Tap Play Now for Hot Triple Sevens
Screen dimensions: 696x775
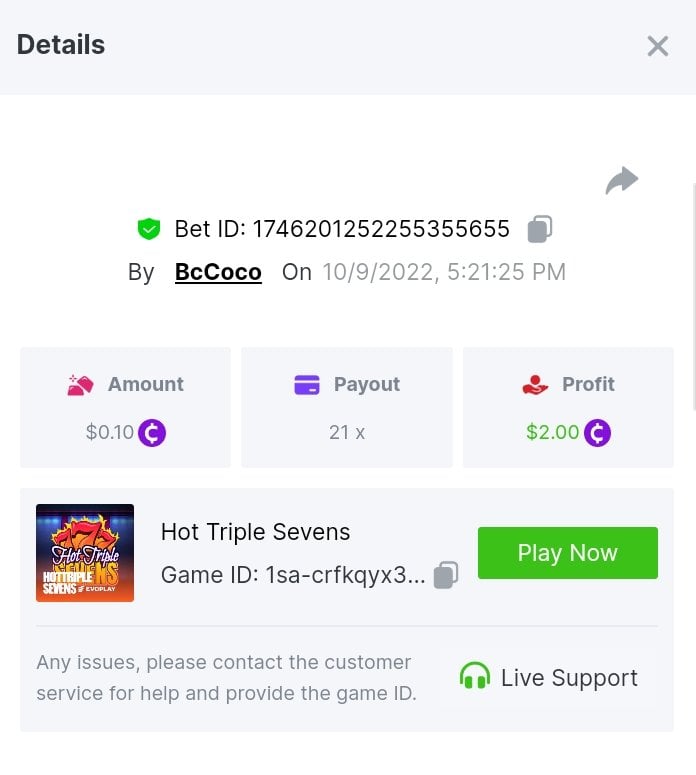567,553
